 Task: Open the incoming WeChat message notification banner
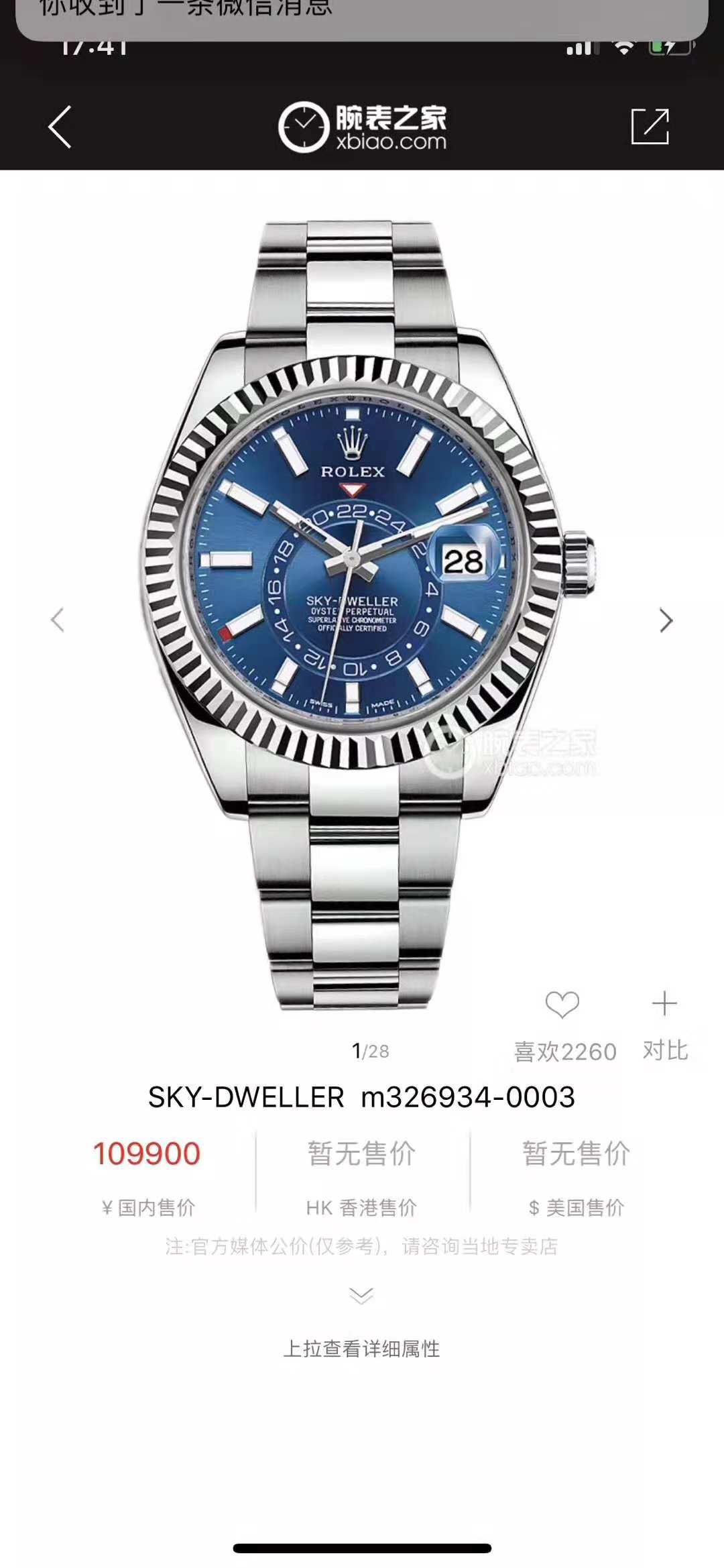tap(362, 17)
